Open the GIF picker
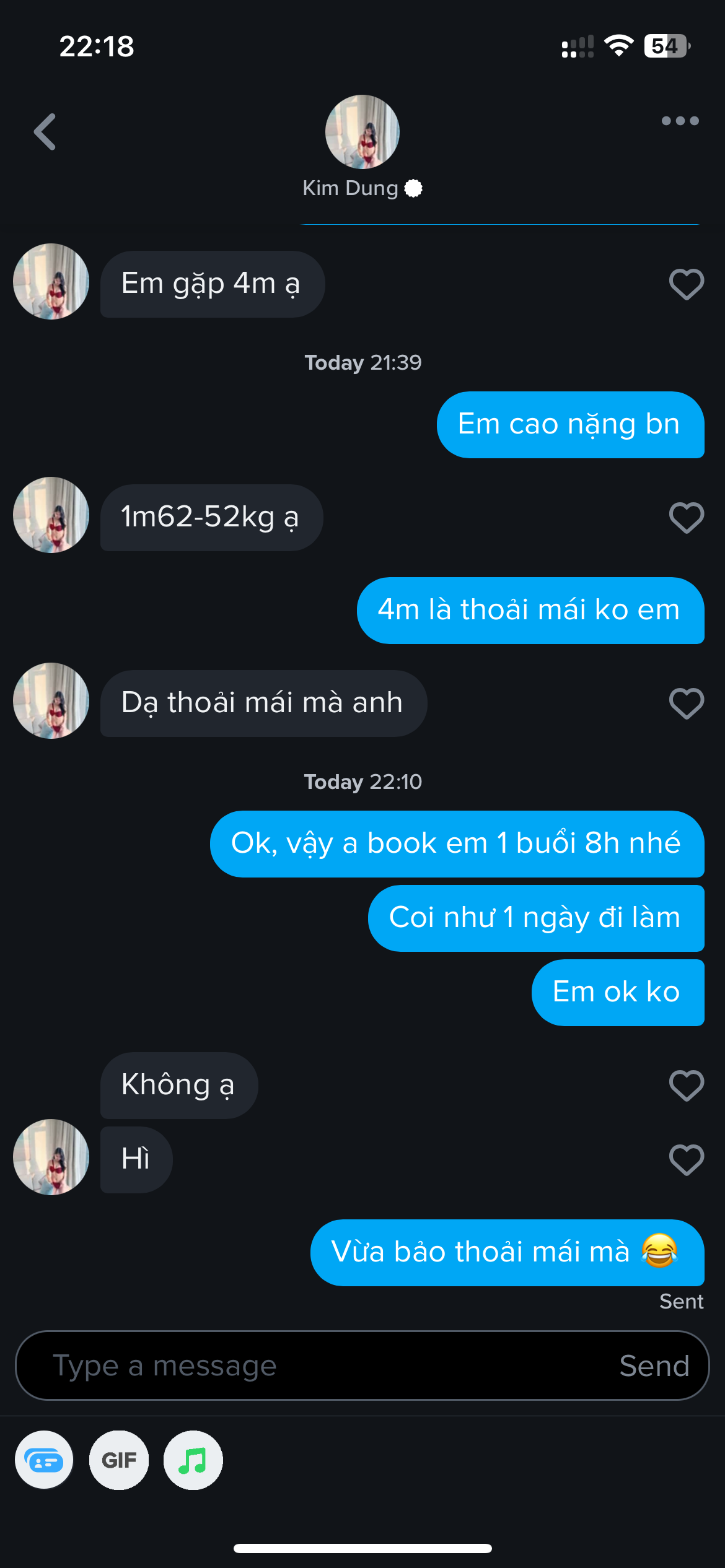 point(119,1460)
